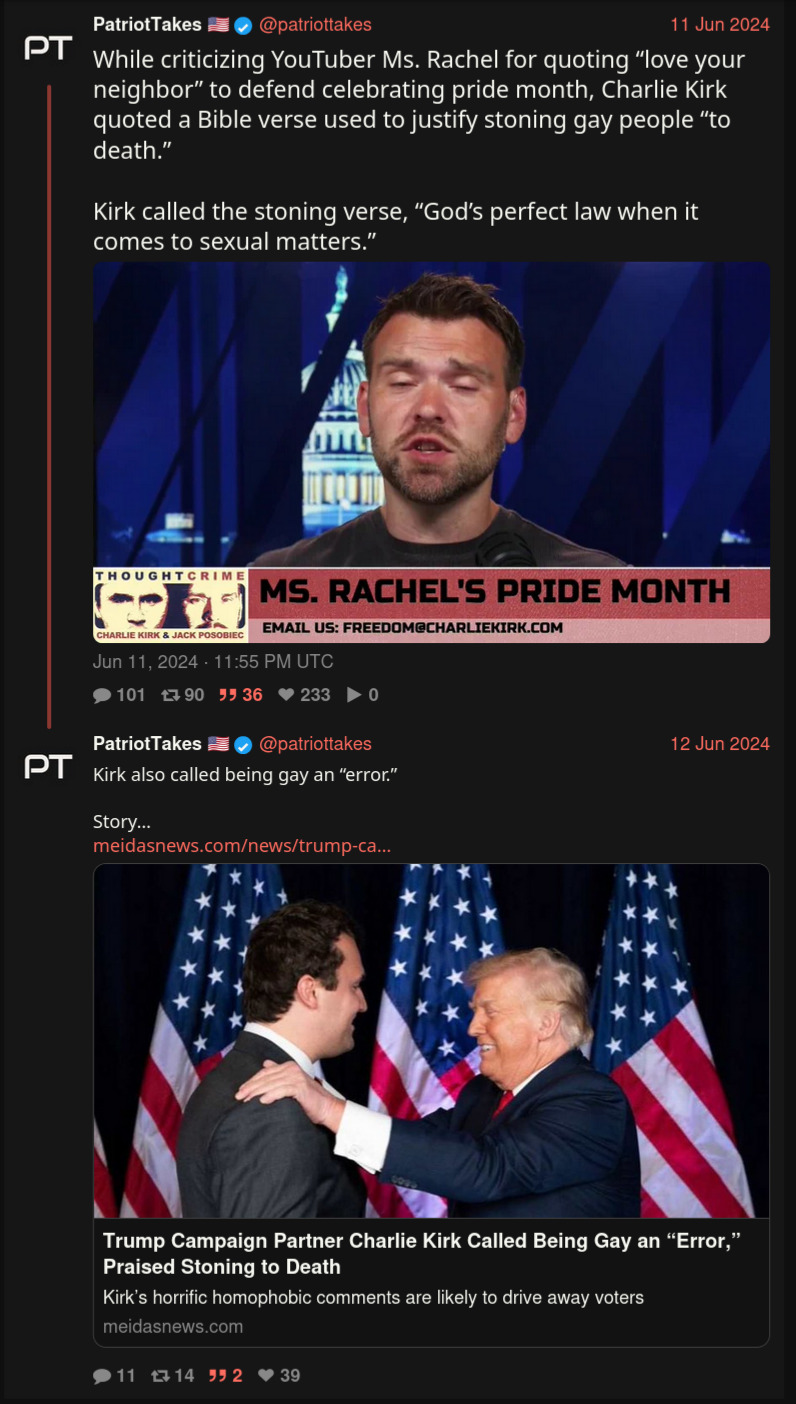Tap the @patriottakes handle on the first post
Image resolution: width=796 pixels, height=1404 pixels.
[315, 24]
